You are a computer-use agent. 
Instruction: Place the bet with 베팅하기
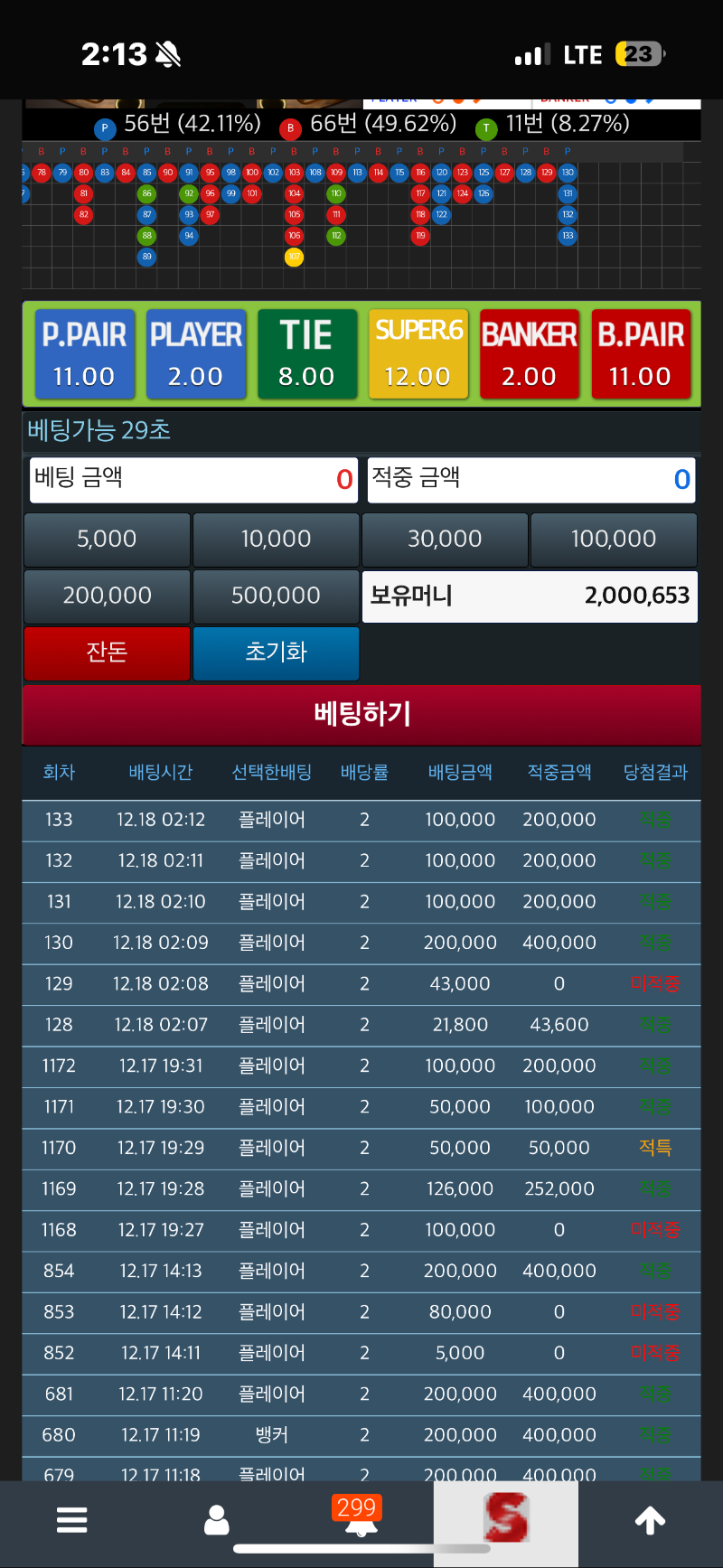[361, 714]
